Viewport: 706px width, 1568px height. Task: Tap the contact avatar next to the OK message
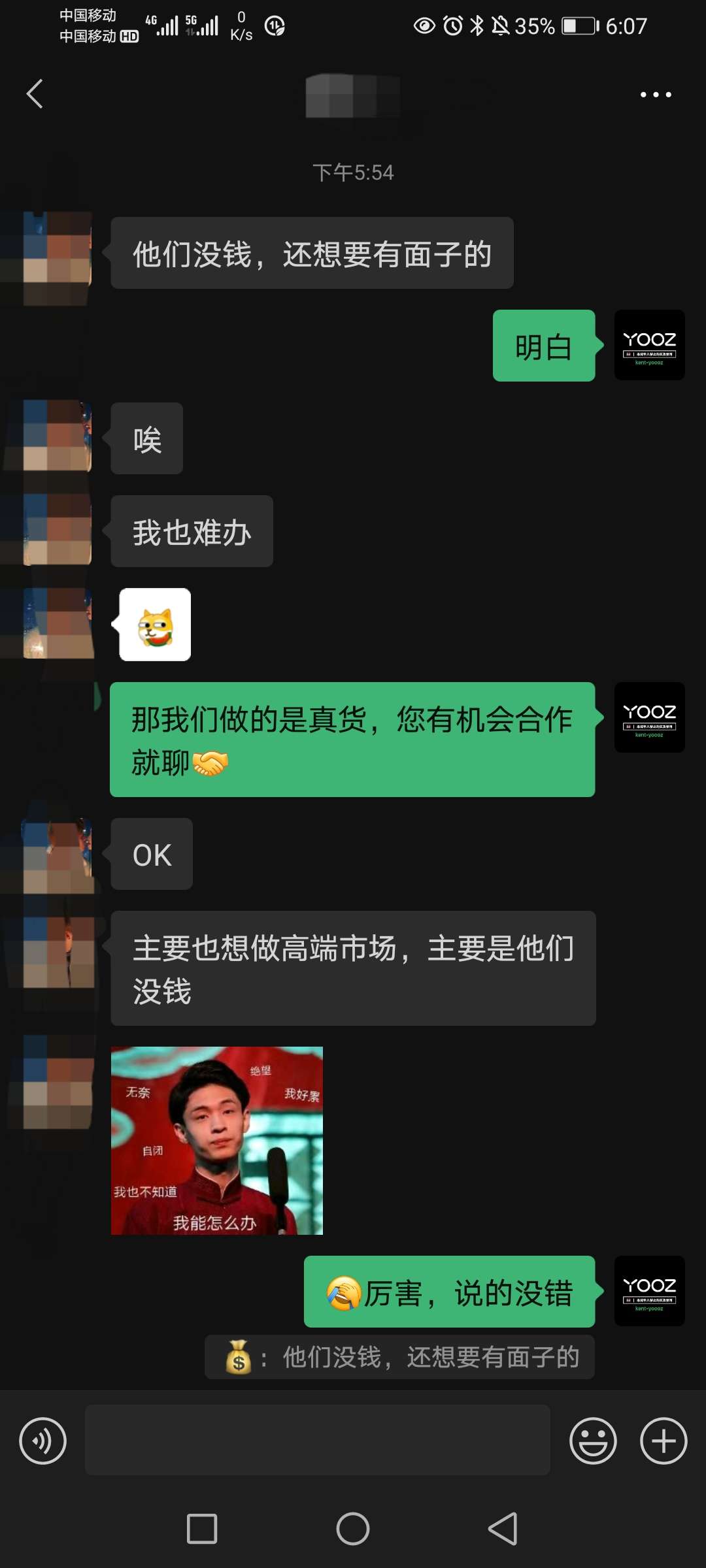[59, 854]
